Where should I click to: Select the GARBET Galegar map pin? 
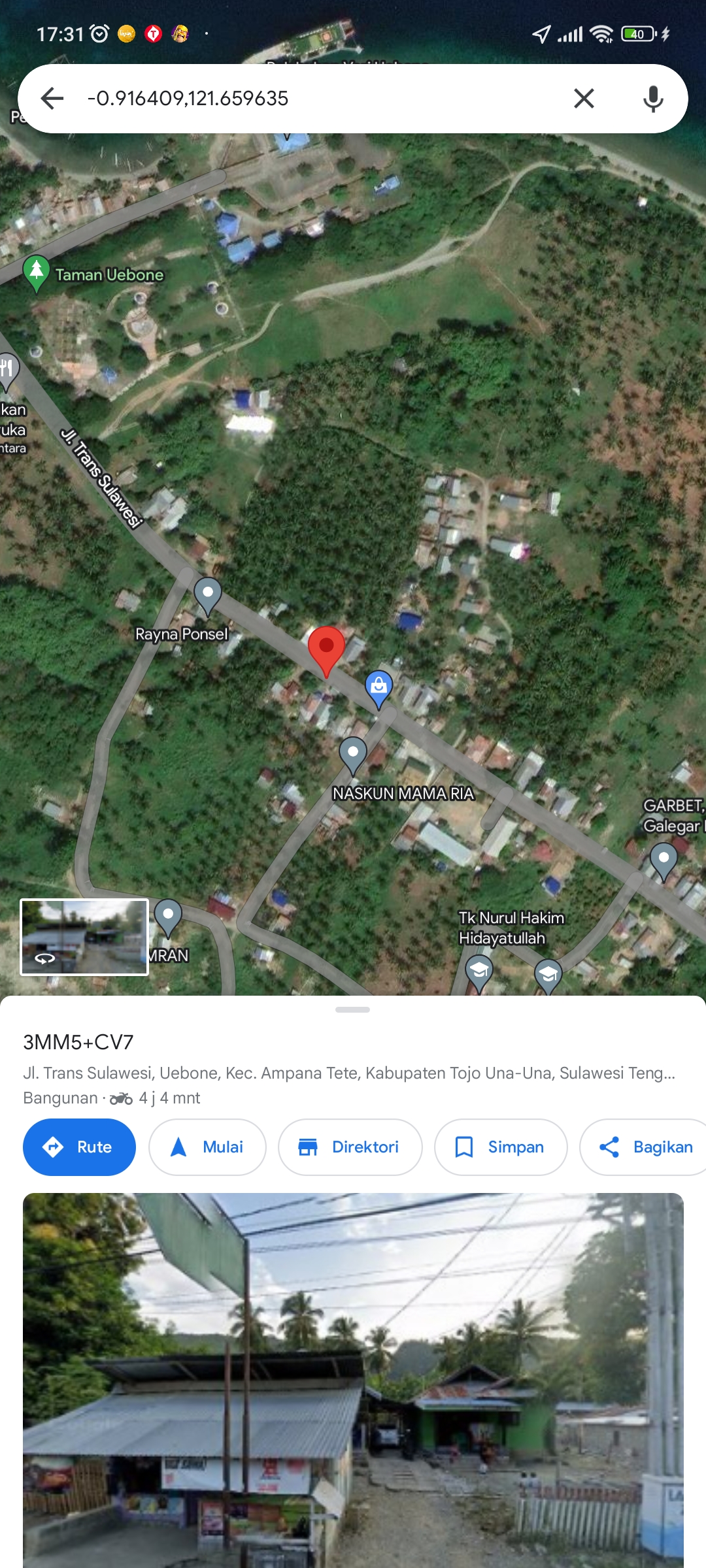pyautogui.click(x=664, y=861)
